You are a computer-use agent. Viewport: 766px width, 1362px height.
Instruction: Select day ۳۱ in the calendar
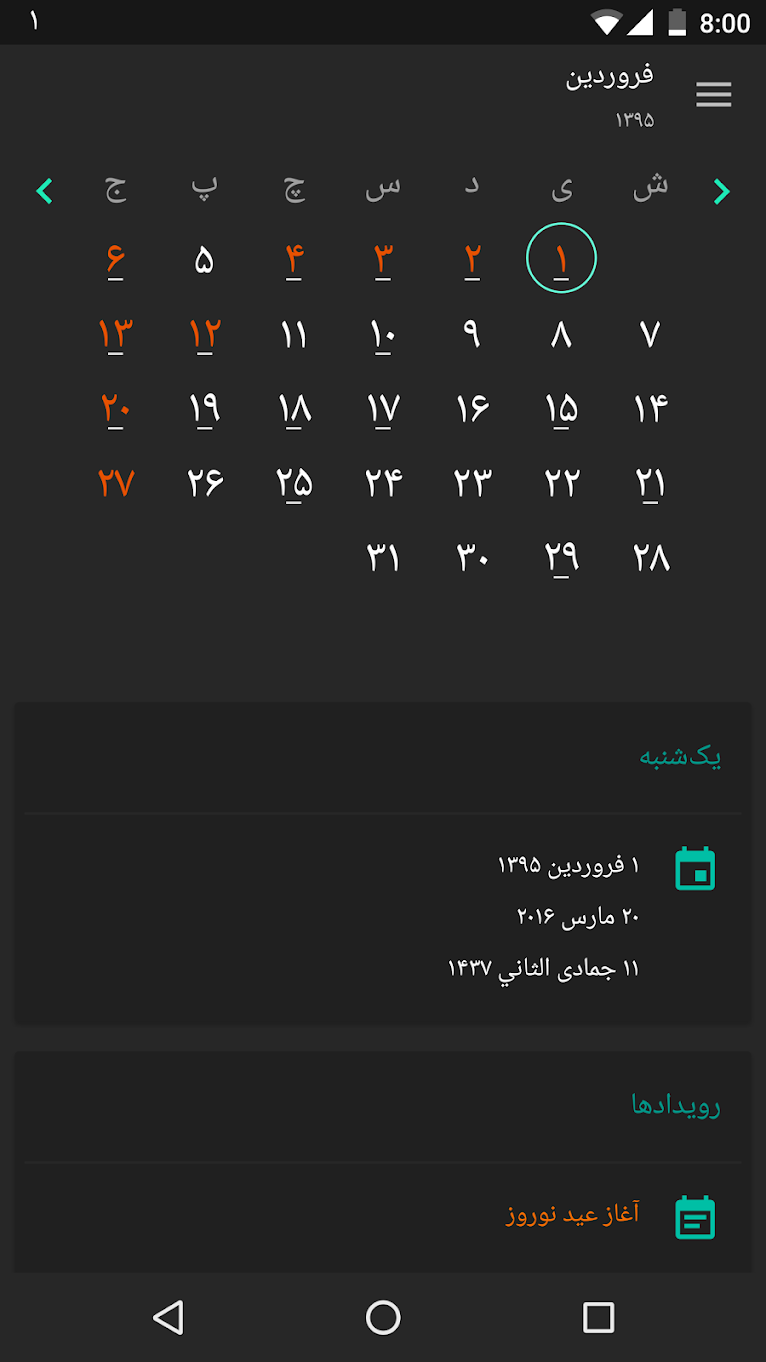[383, 557]
